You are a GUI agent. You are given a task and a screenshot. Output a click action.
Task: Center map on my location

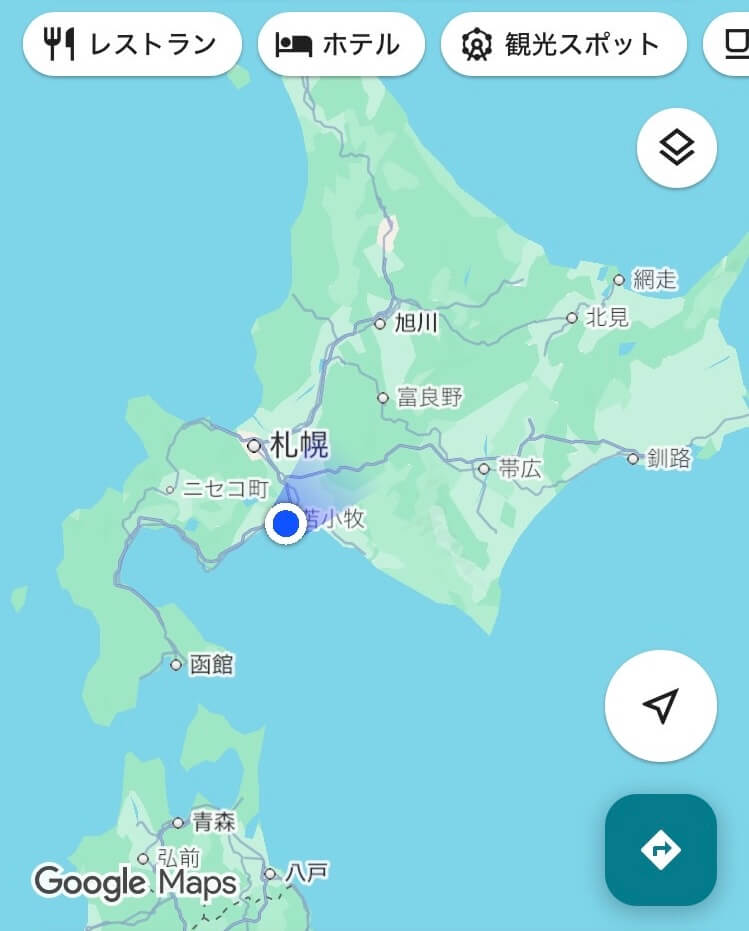[660, 706]
